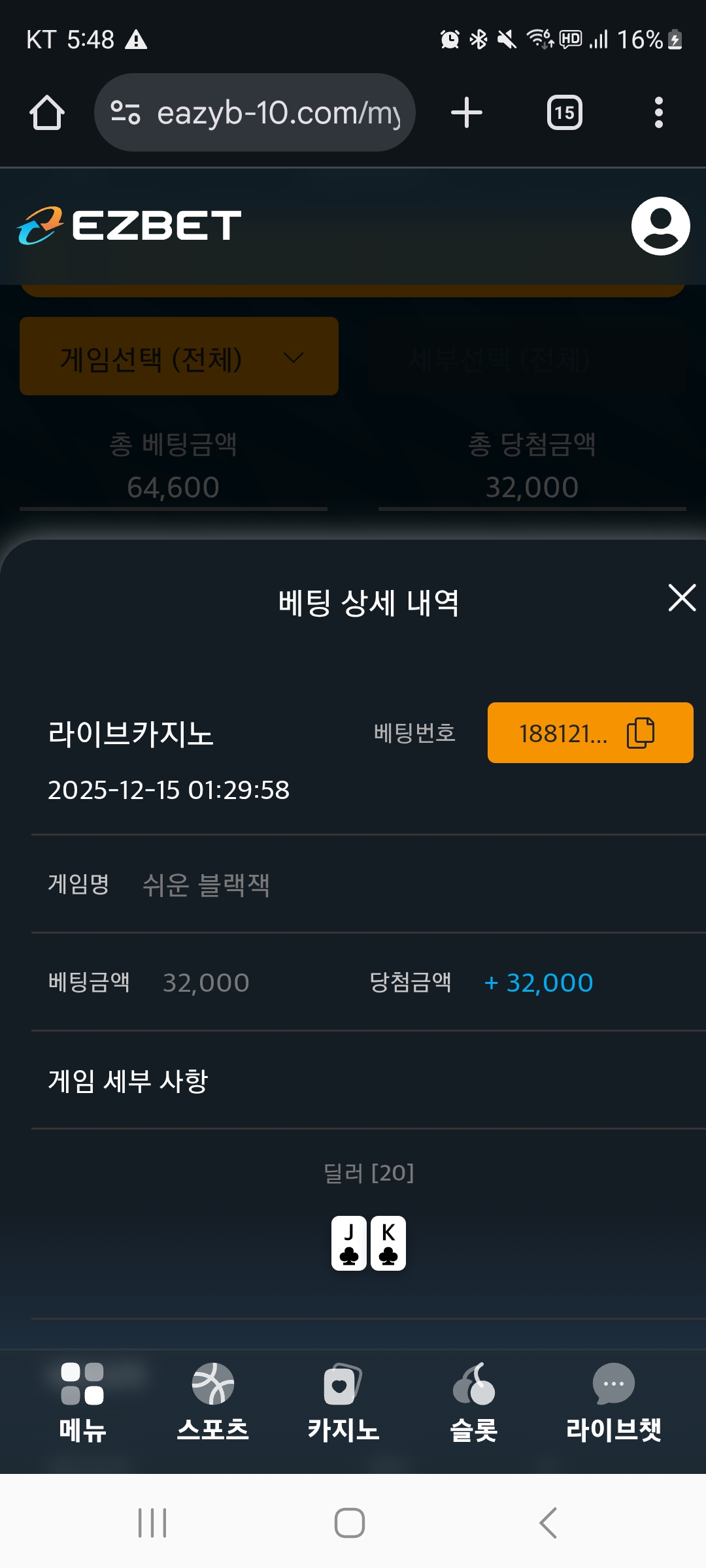Show recent apps from navigation bar
706x1568 pixels.
152,1523
